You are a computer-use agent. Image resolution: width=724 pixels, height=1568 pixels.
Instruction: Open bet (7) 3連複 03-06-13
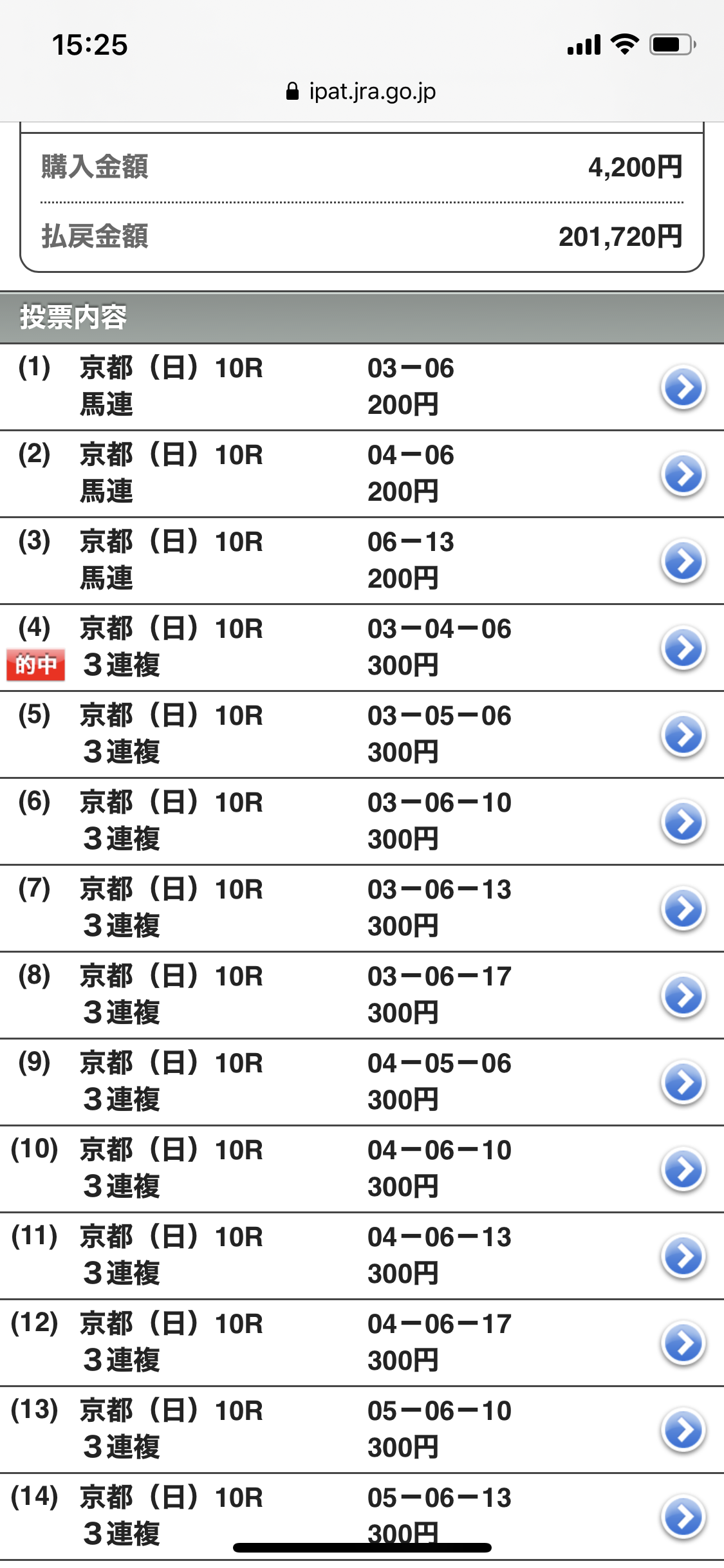pyautogui.click(x=683, y=909)
